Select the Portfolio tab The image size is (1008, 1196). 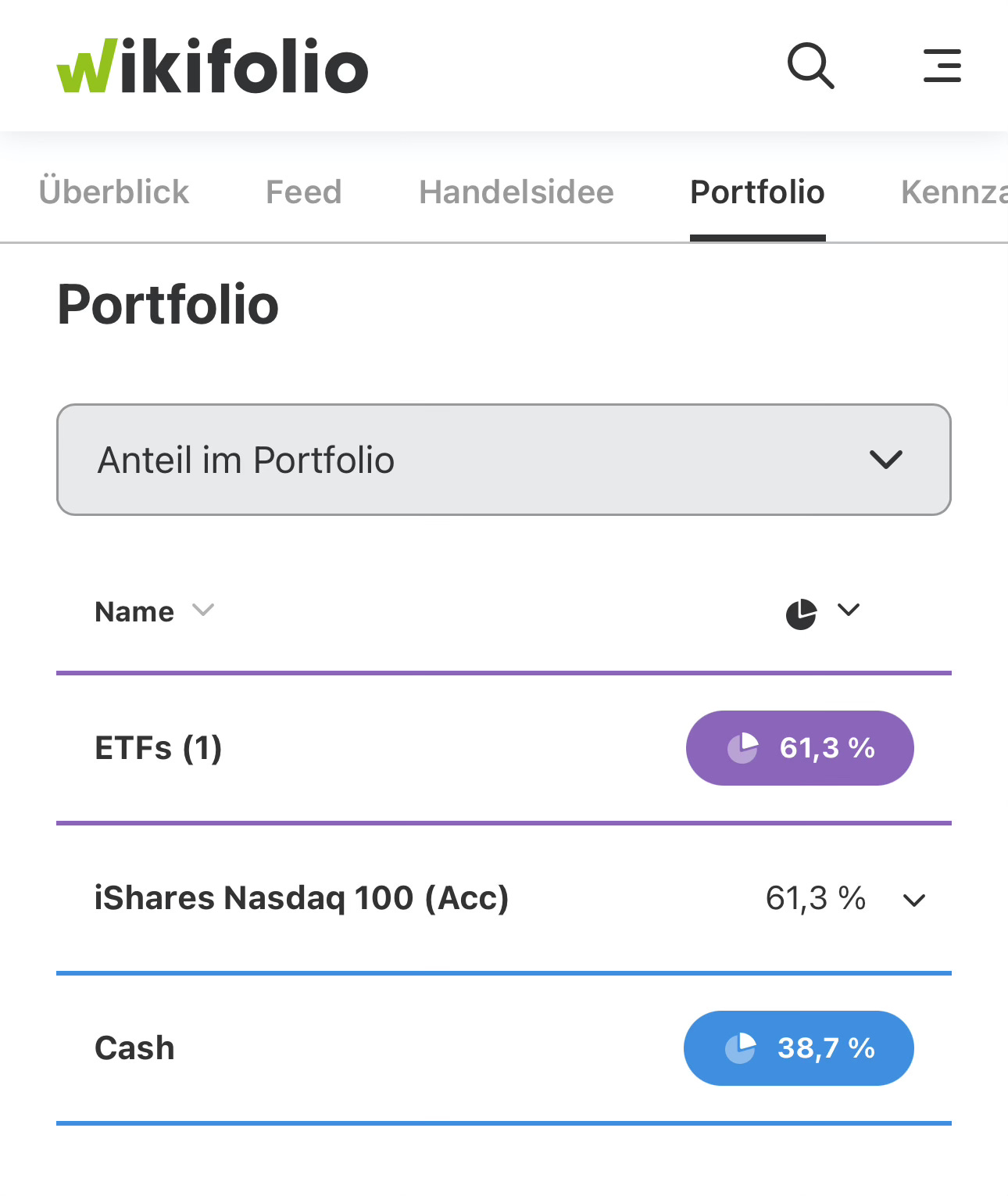[x=757, y=192]
